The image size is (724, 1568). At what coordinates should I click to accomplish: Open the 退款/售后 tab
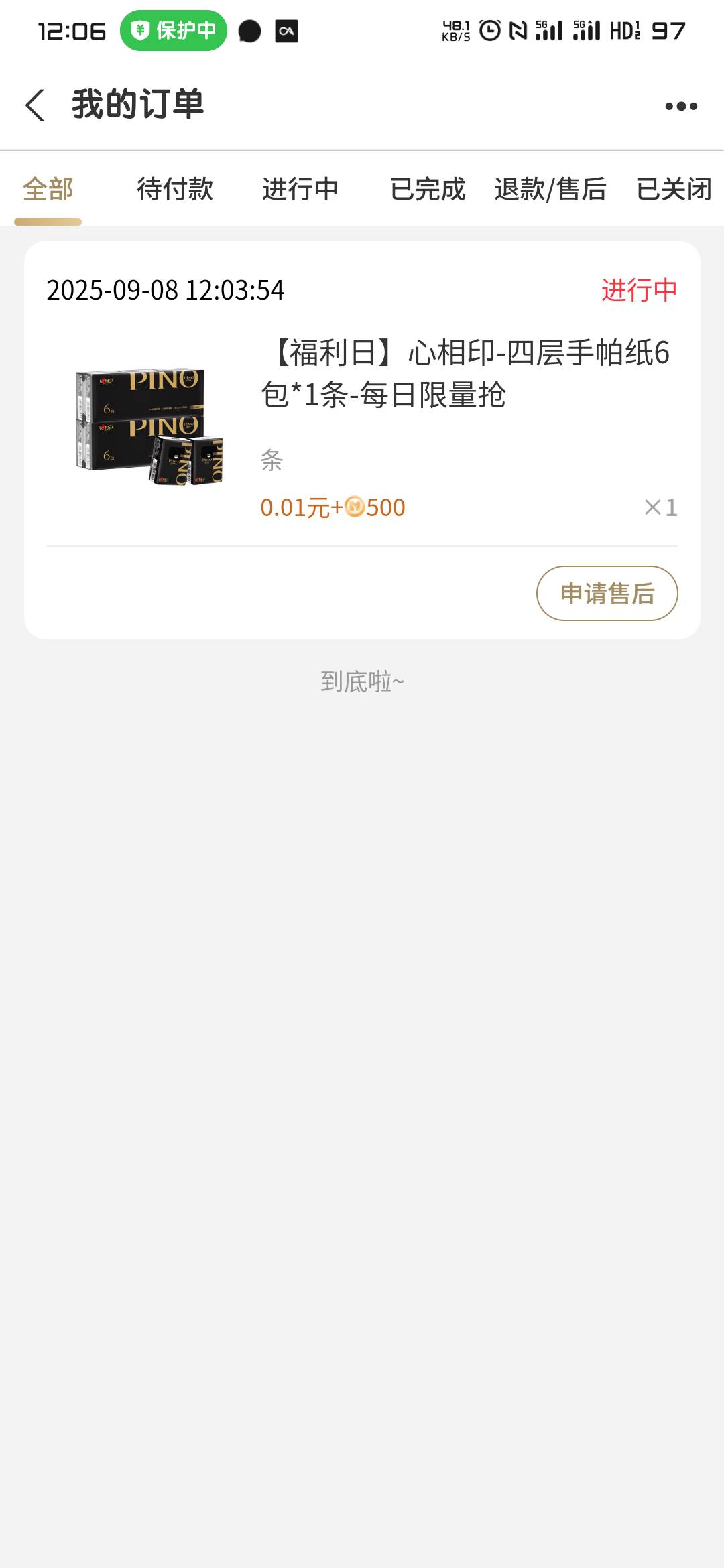pyautogui.click(x=550, y=189)
